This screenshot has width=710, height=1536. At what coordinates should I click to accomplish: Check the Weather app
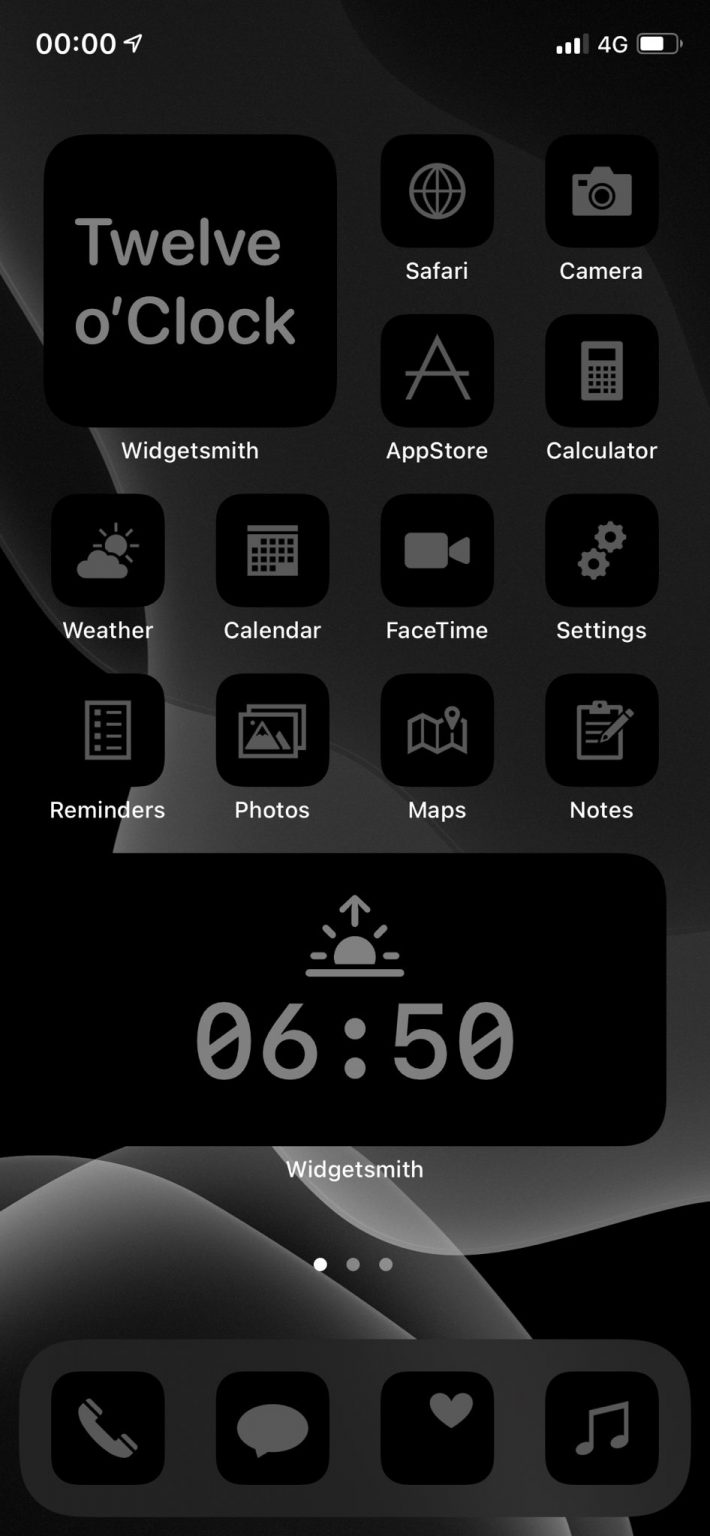[108, 551]
